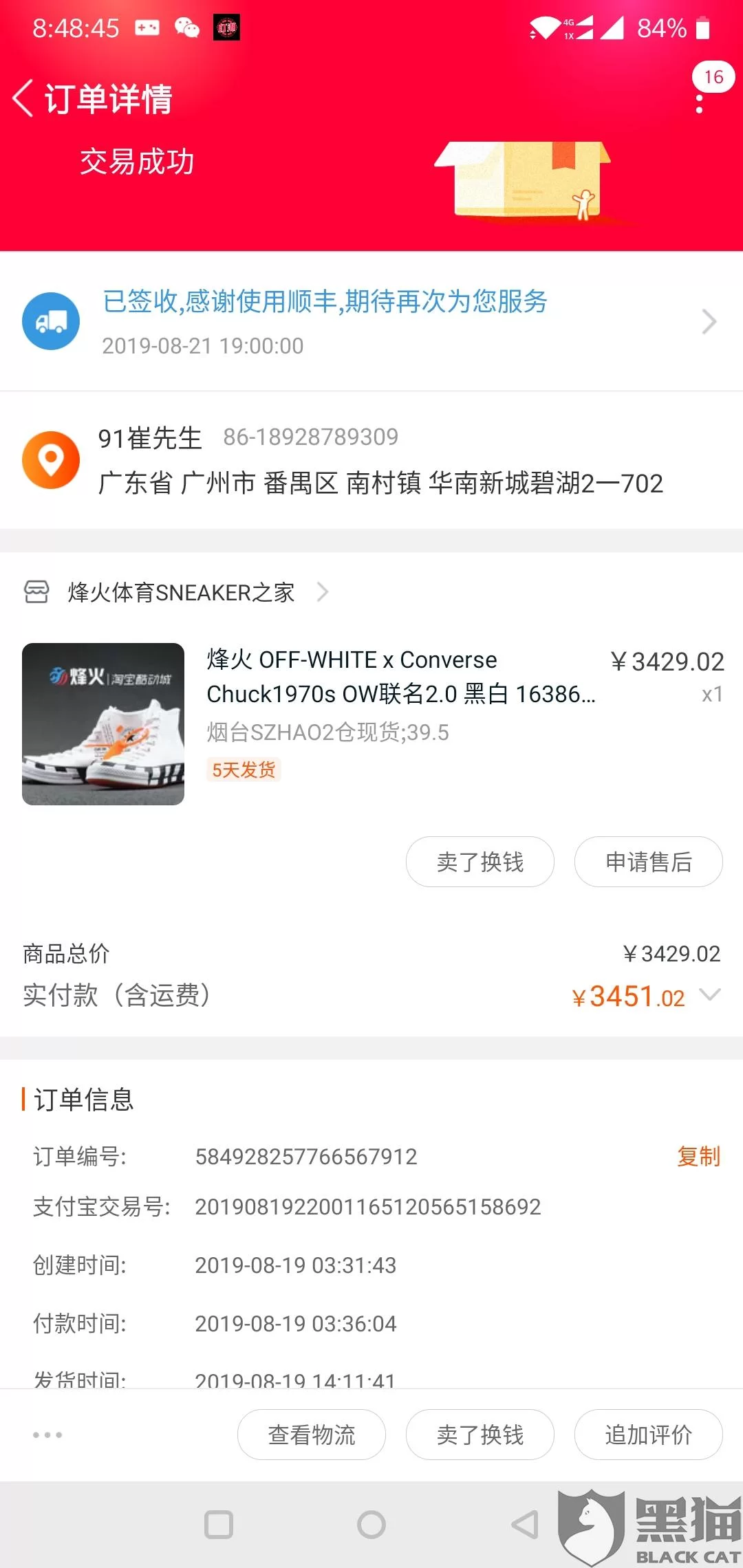
Task: Click the 追加评价 review button
Action: [648, 1434]
